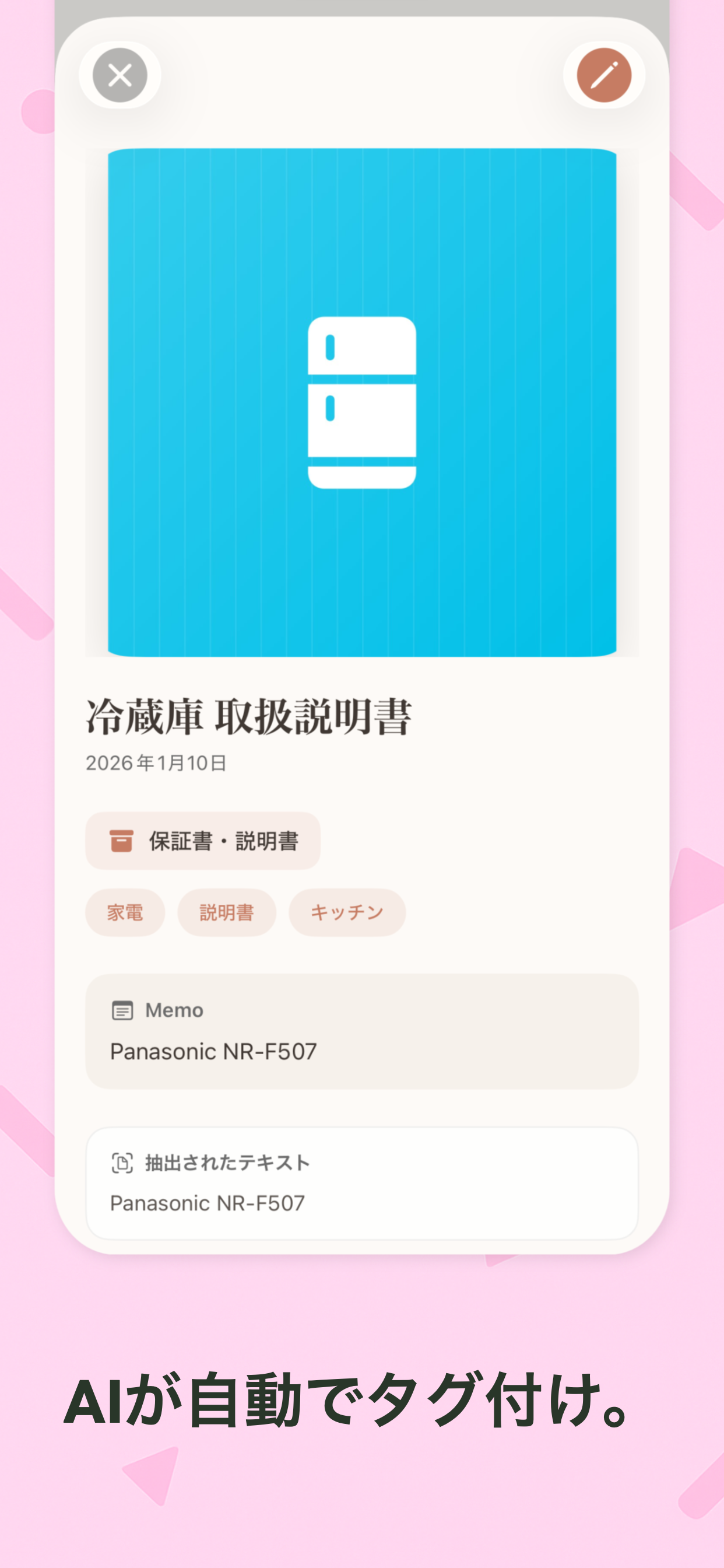The image size is (724, 1568).
Task: Tap the icon within the Memo header
Action: click(122, 1010)
